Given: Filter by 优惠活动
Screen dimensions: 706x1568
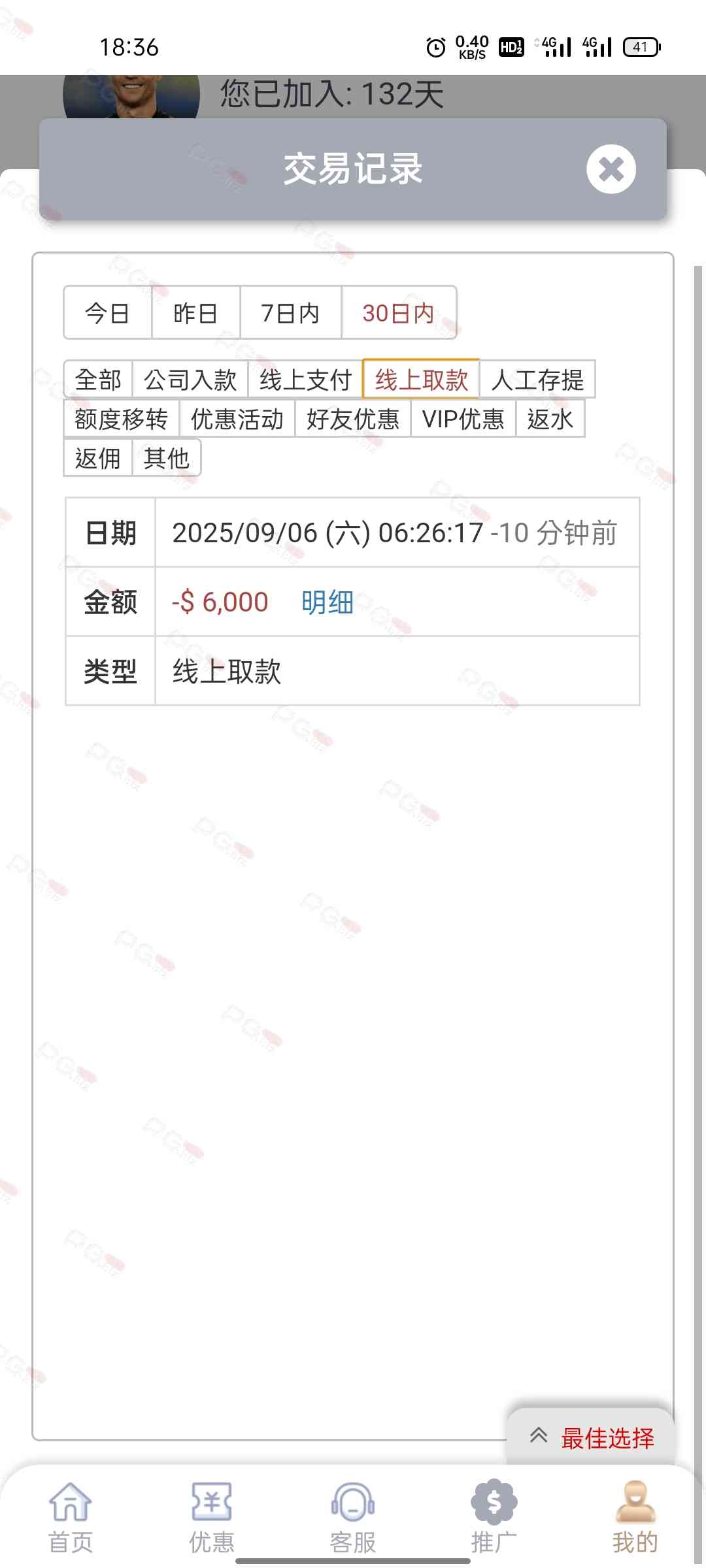Looking at the screenshot, I should click(237, 419).
